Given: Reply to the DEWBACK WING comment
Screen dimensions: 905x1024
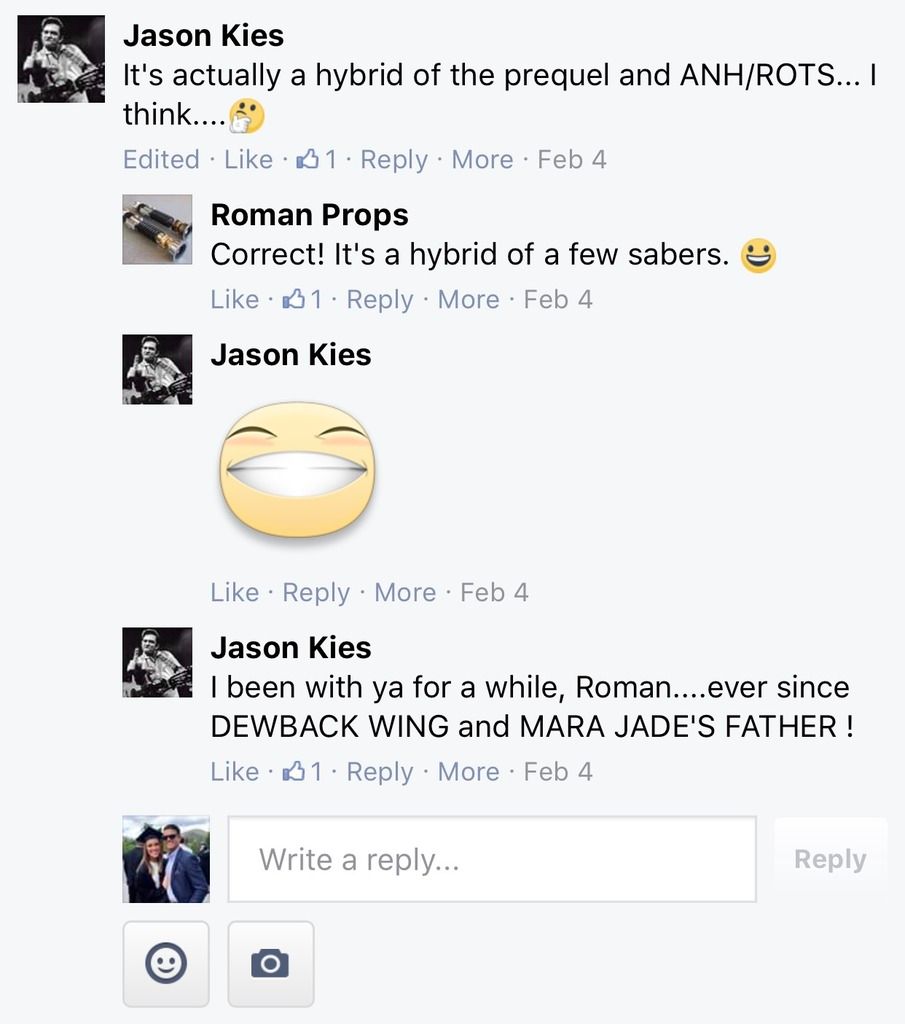Looking at the screenshot, I should point(379,772).
